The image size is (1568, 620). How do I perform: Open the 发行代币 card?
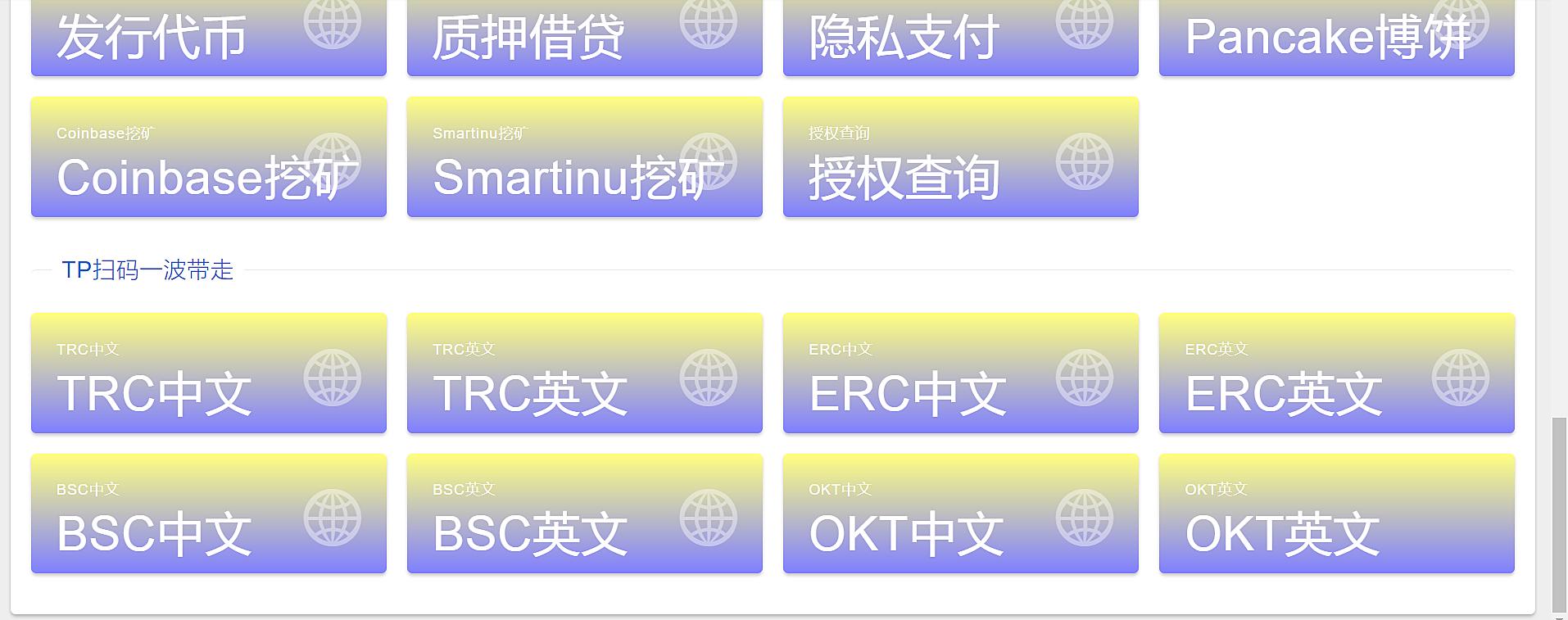pos(208,38)
